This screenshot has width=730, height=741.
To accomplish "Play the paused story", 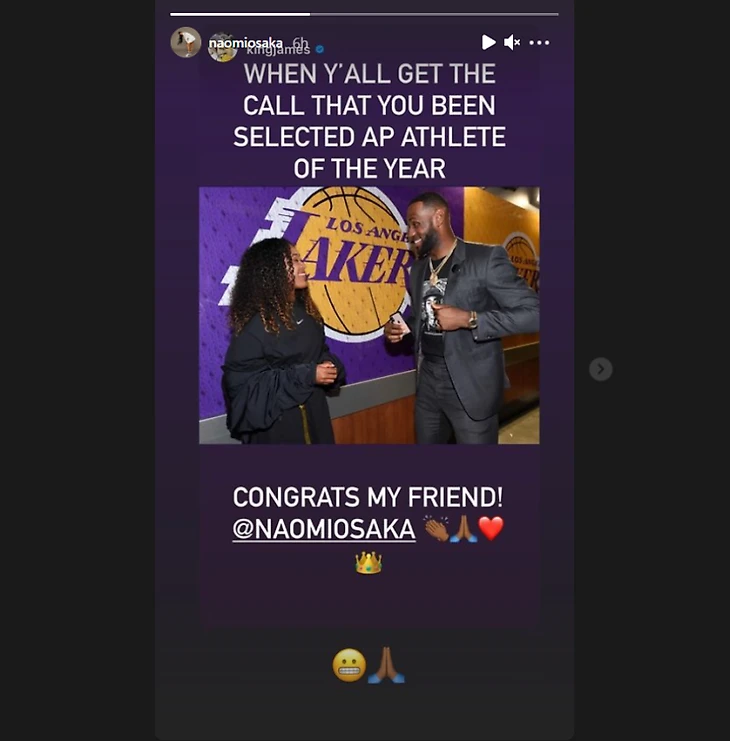I will pyautogui.click(x=488, y=42).
